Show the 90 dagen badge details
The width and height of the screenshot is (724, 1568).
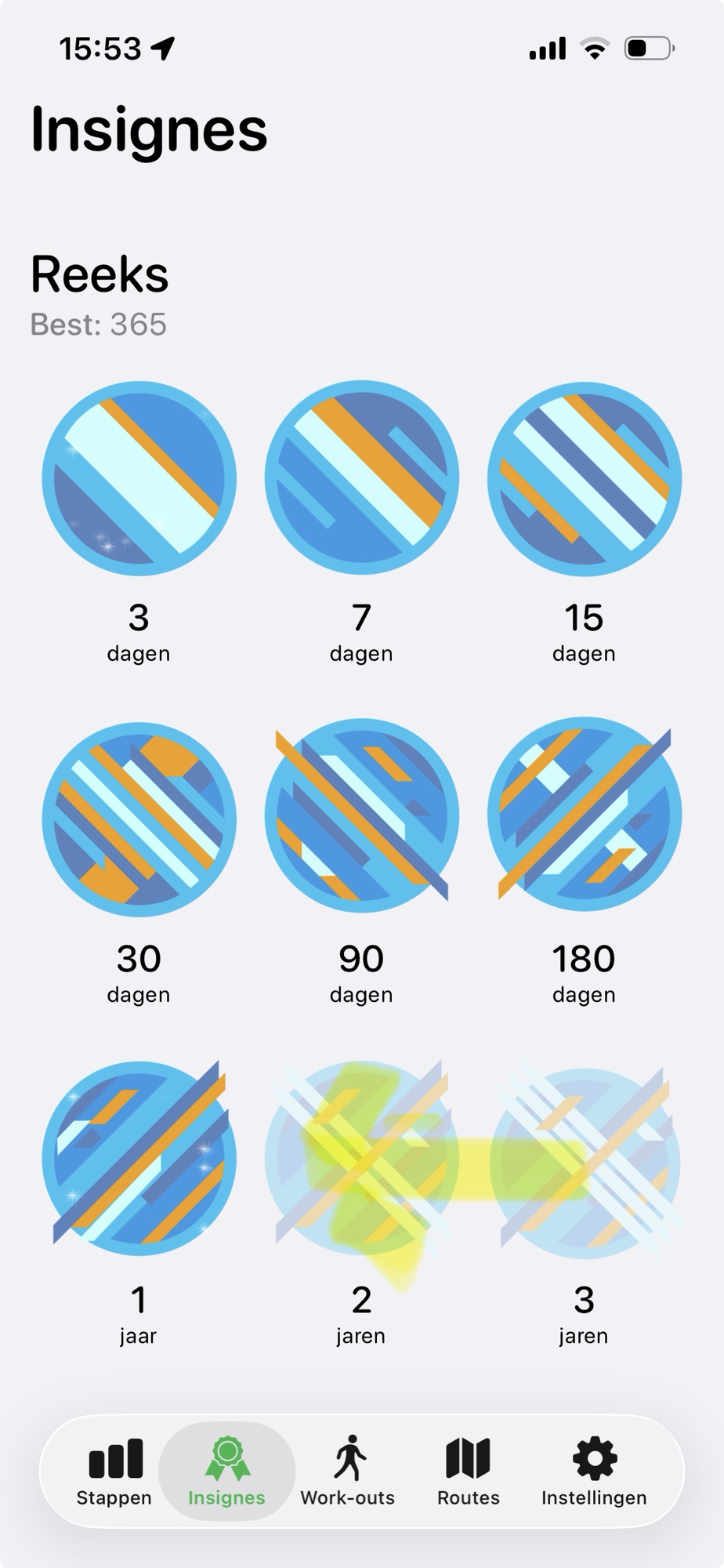coord(361,815)
